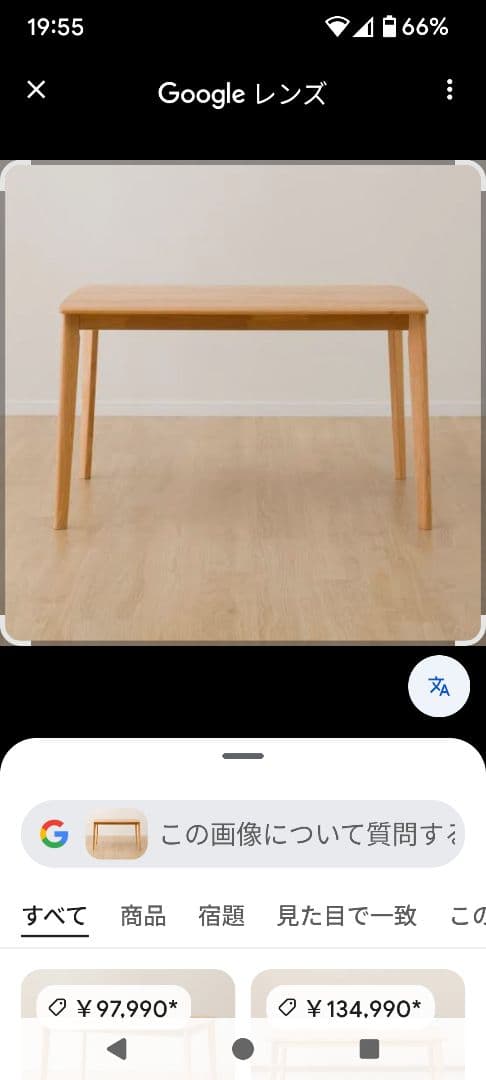The width and height of the screenshot is (486, 1080).
Task: Switch to the 宿題 tab
Action: (x=222, y=915)
